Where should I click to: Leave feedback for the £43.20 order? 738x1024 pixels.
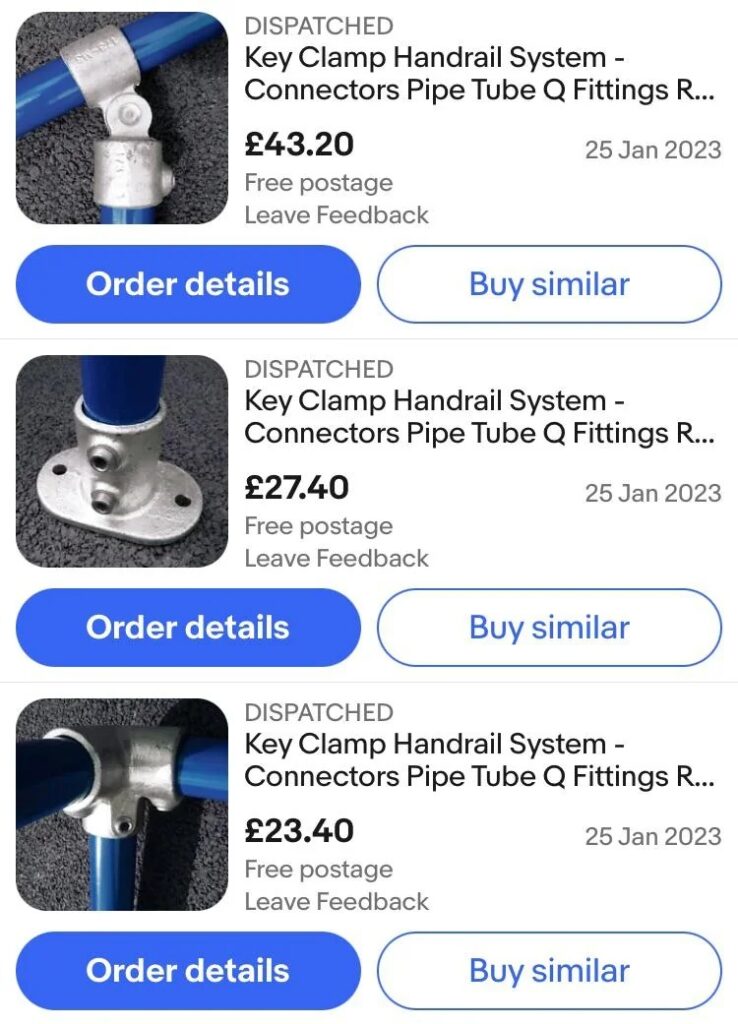[336, 215]
